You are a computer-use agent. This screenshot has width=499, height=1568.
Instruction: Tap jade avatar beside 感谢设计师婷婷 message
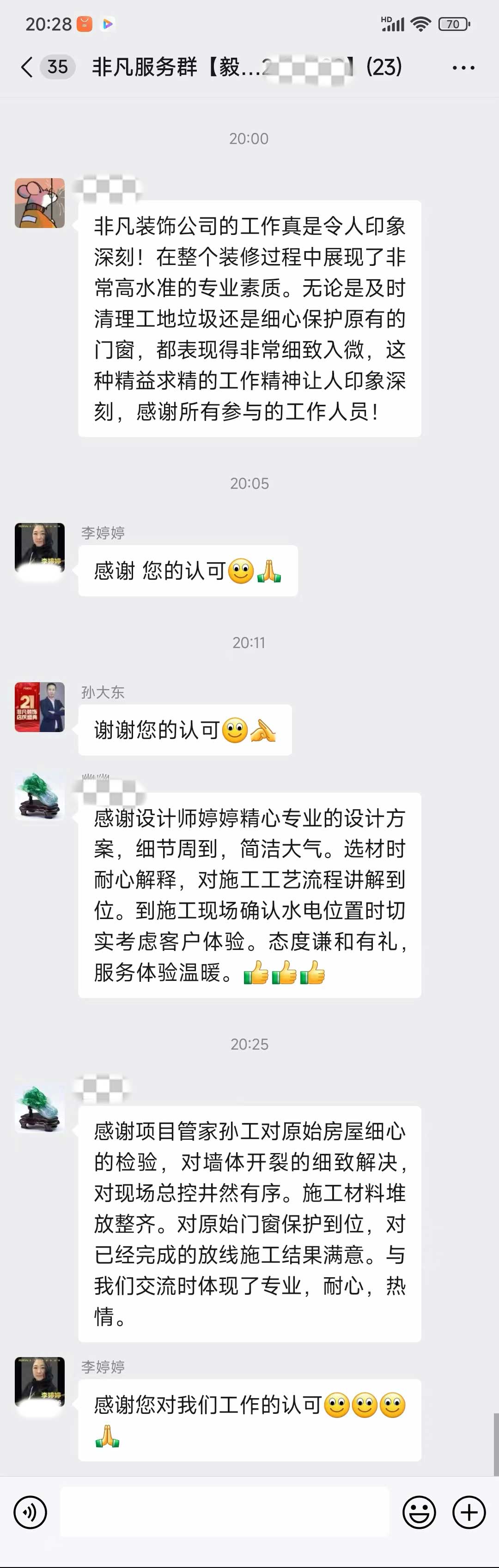(40, 796)
